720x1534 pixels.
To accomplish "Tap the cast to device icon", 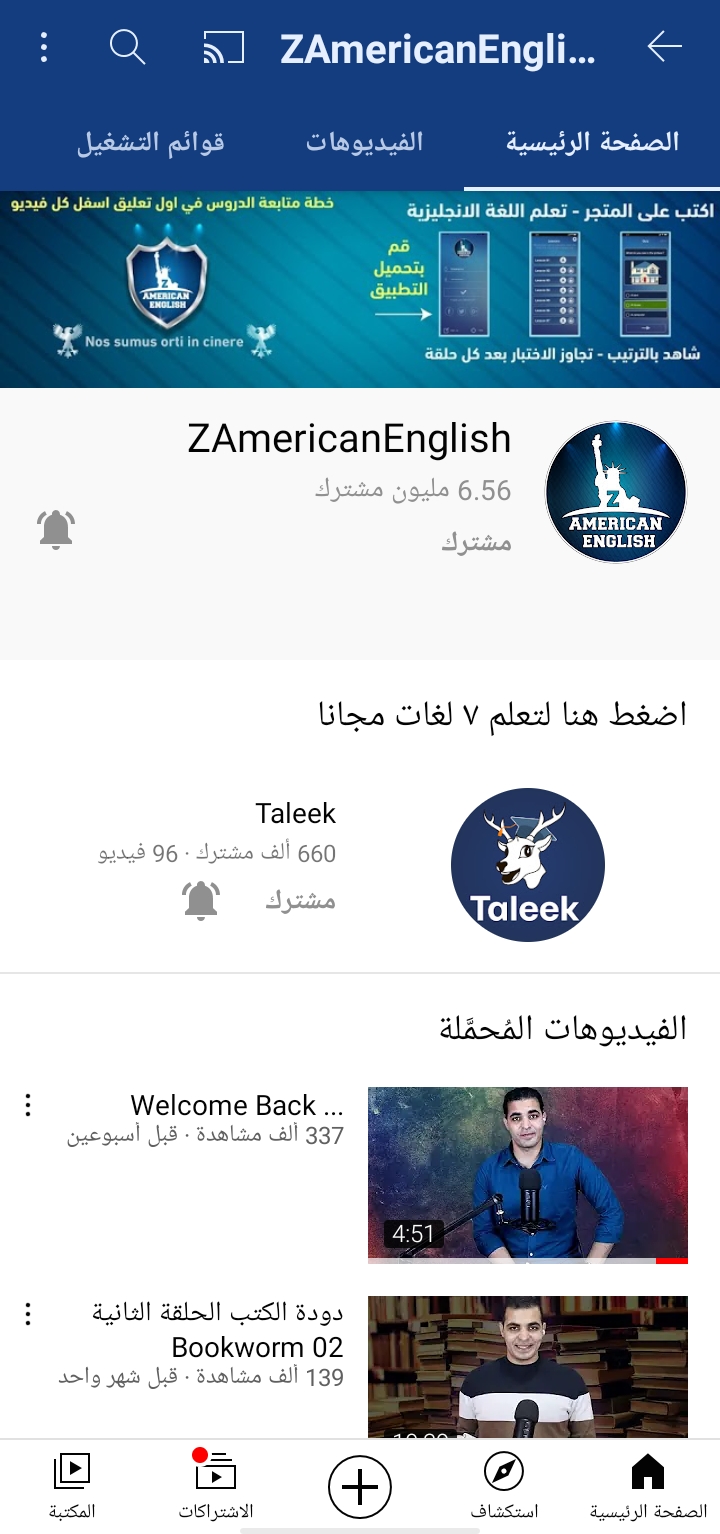I will (223, 47).
